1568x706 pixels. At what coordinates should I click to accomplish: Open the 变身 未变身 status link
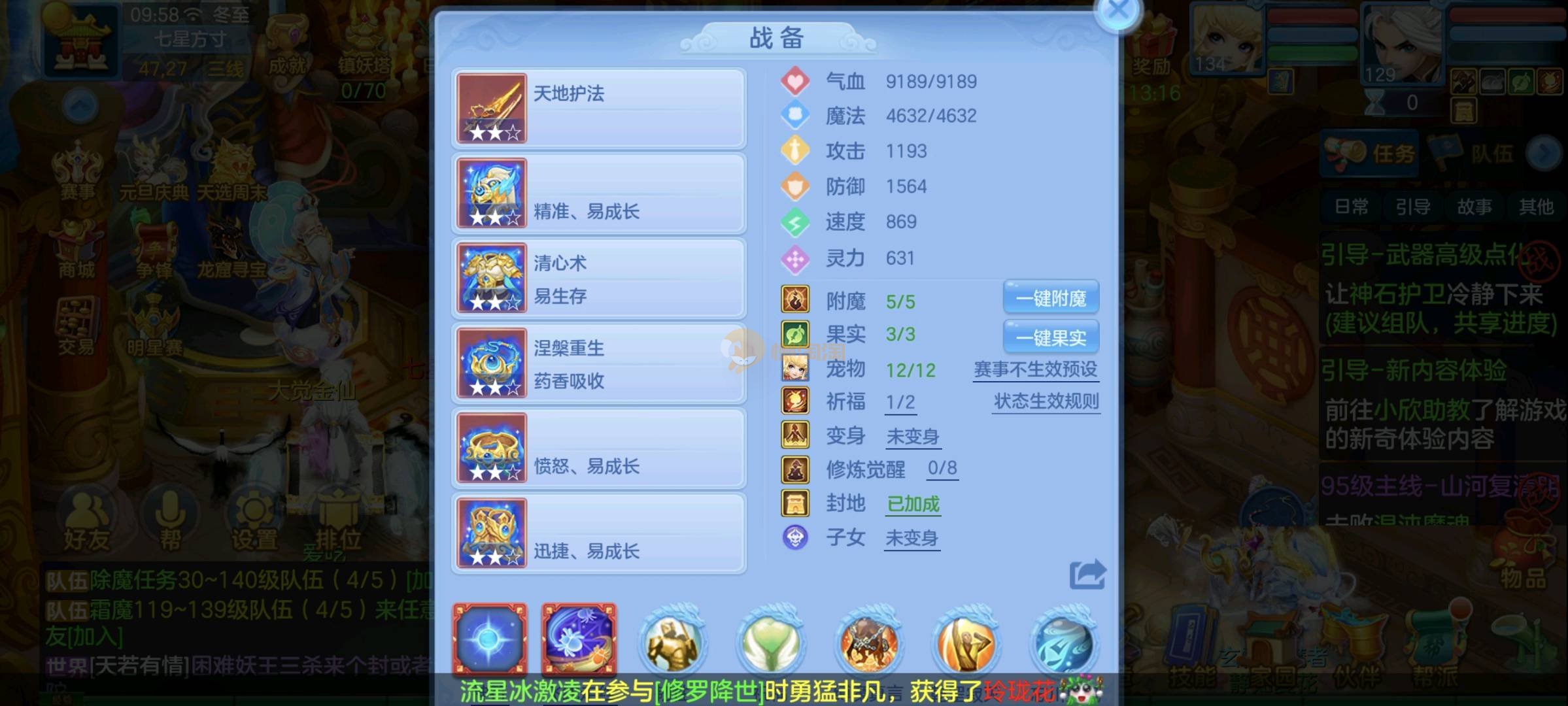pos(913,437)
